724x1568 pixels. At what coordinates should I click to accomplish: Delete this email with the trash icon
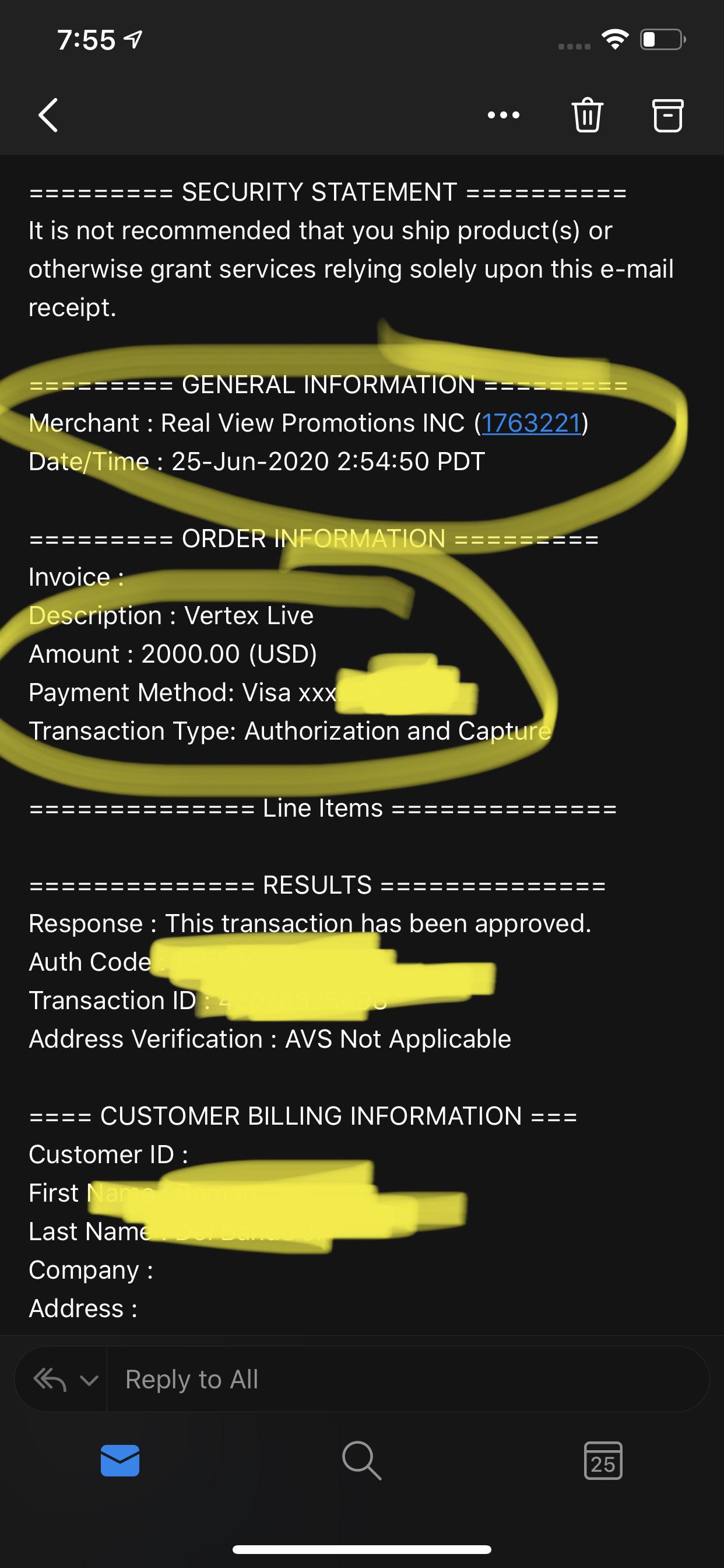click(587, 114)
